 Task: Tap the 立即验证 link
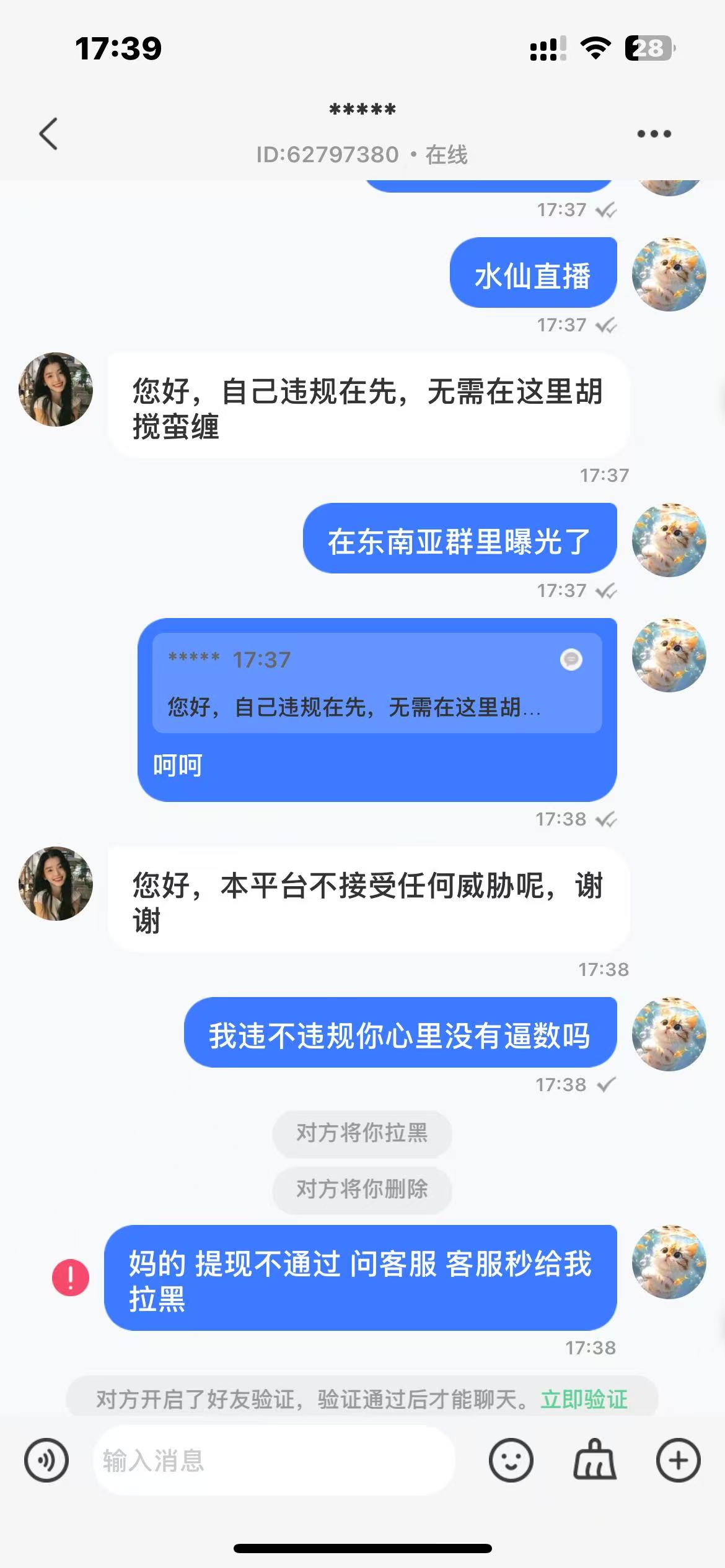584,1400
